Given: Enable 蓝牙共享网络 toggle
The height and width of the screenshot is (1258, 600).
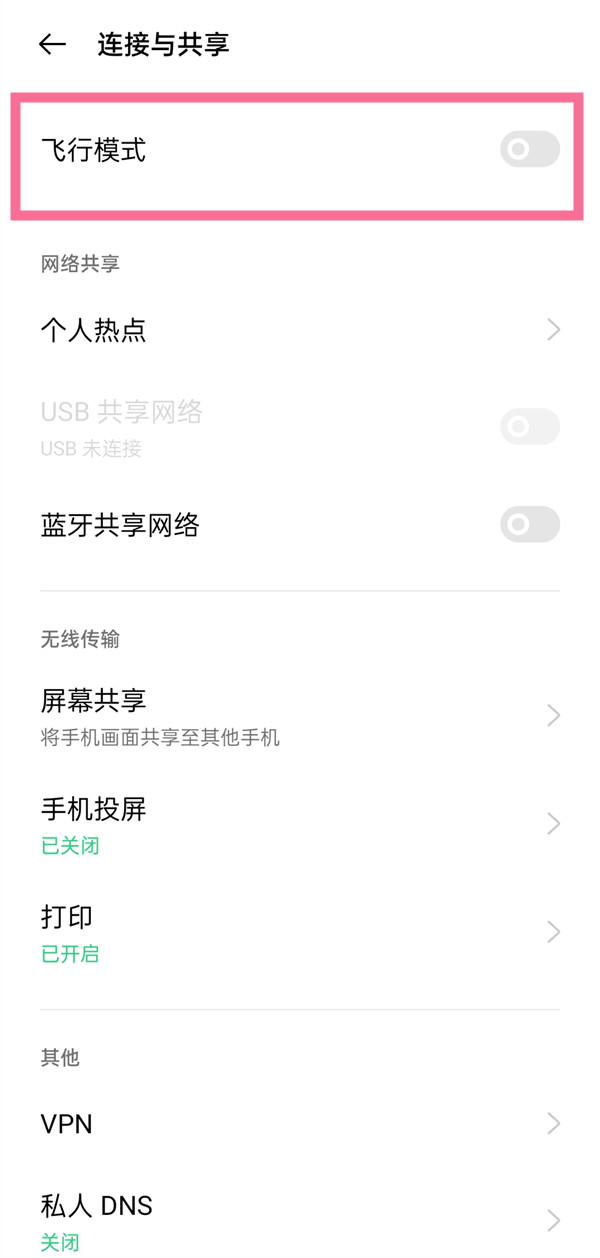Looking at the screenshot, I should [529, 524].
